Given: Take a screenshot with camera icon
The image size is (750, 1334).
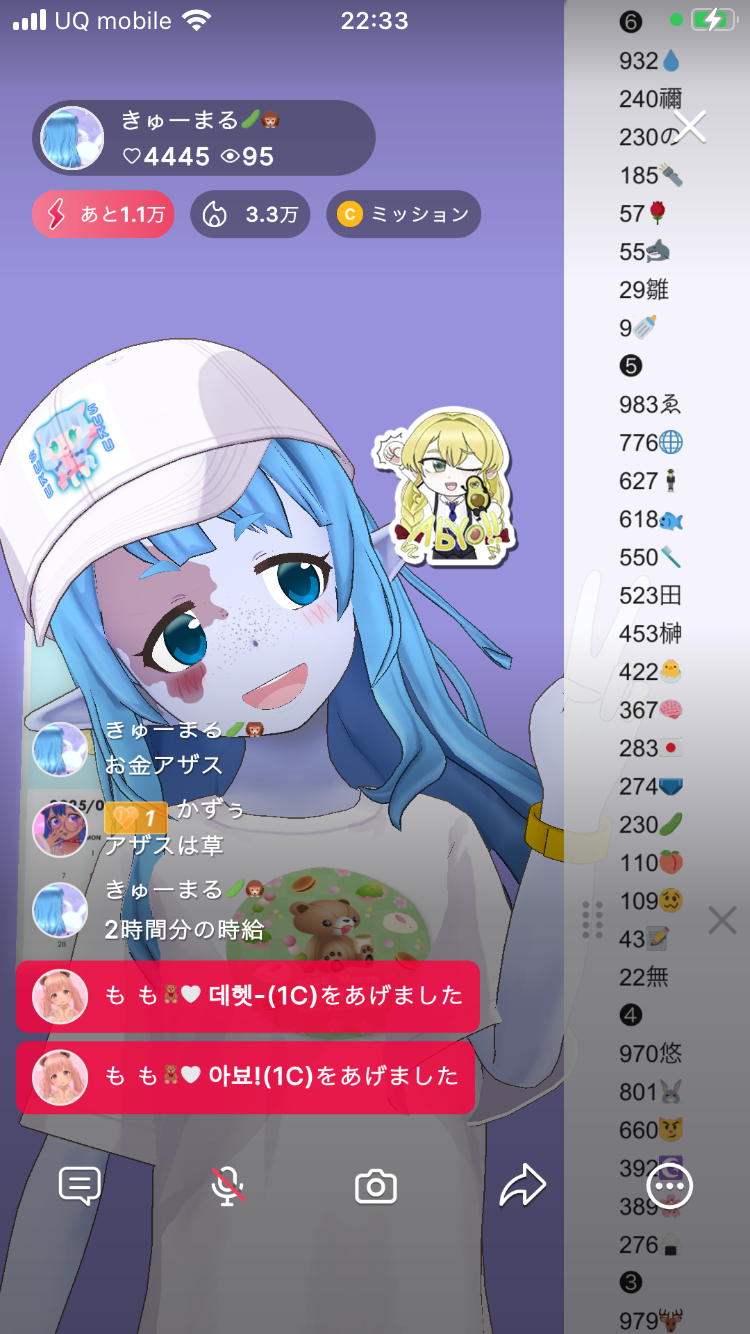Looking at the screenshot, I should (376, 1187).
